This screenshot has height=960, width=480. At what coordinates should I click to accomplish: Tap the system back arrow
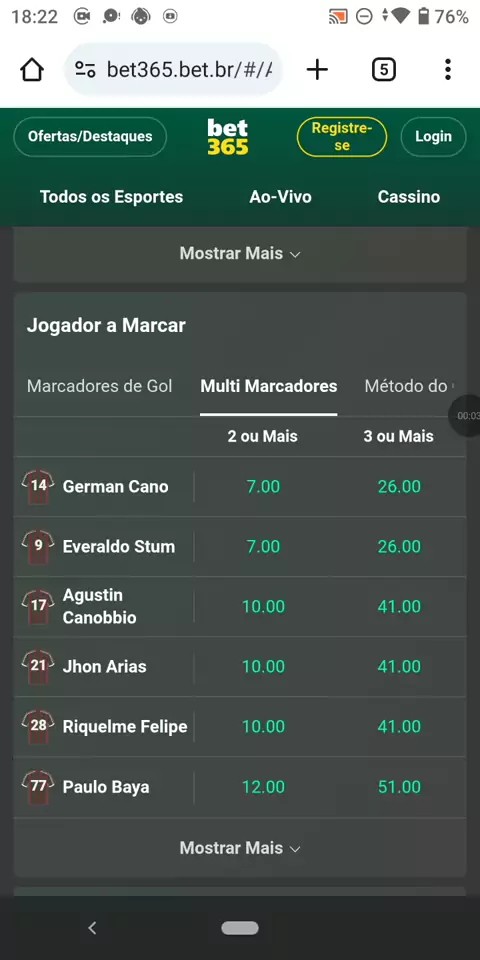(x=92, y=928)
